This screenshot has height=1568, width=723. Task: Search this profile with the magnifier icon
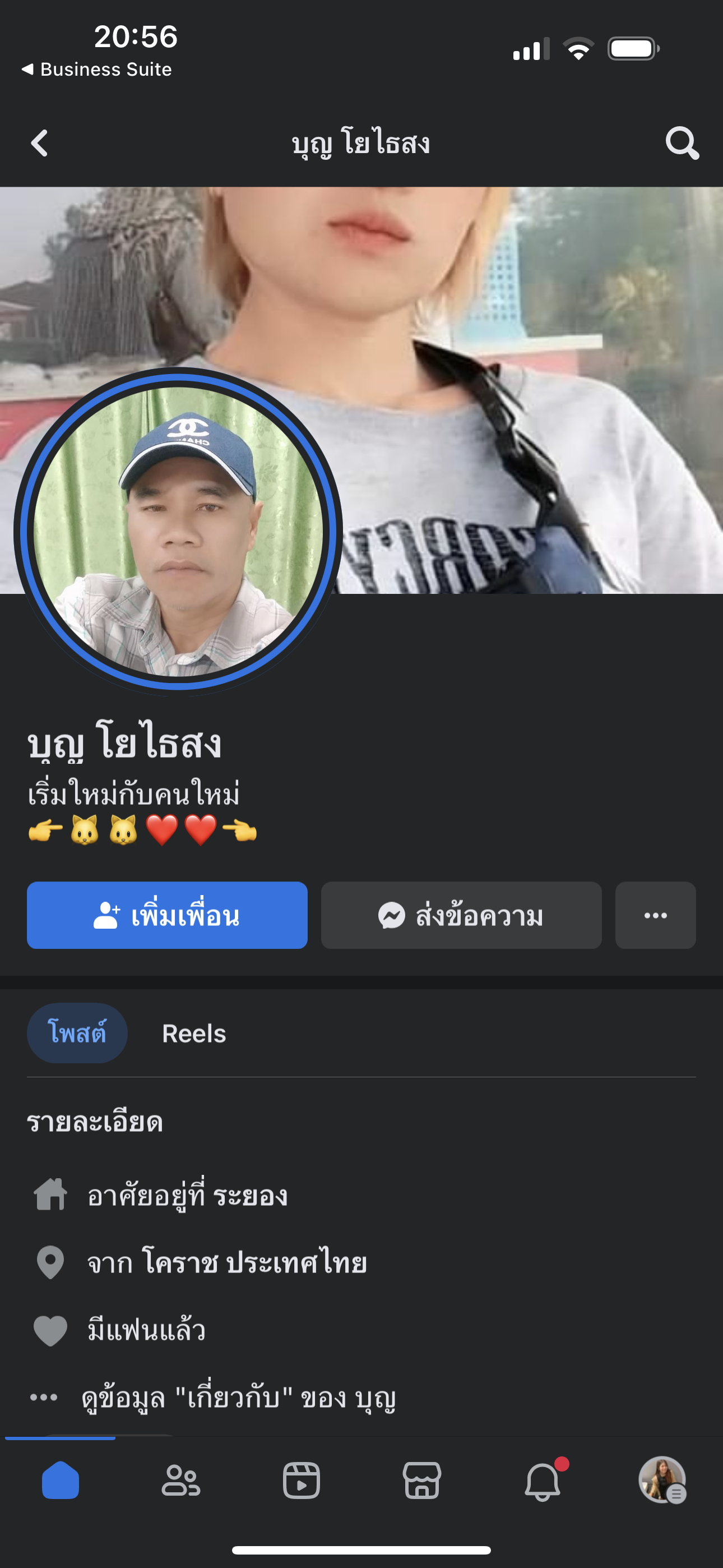[x=682, y=144]
